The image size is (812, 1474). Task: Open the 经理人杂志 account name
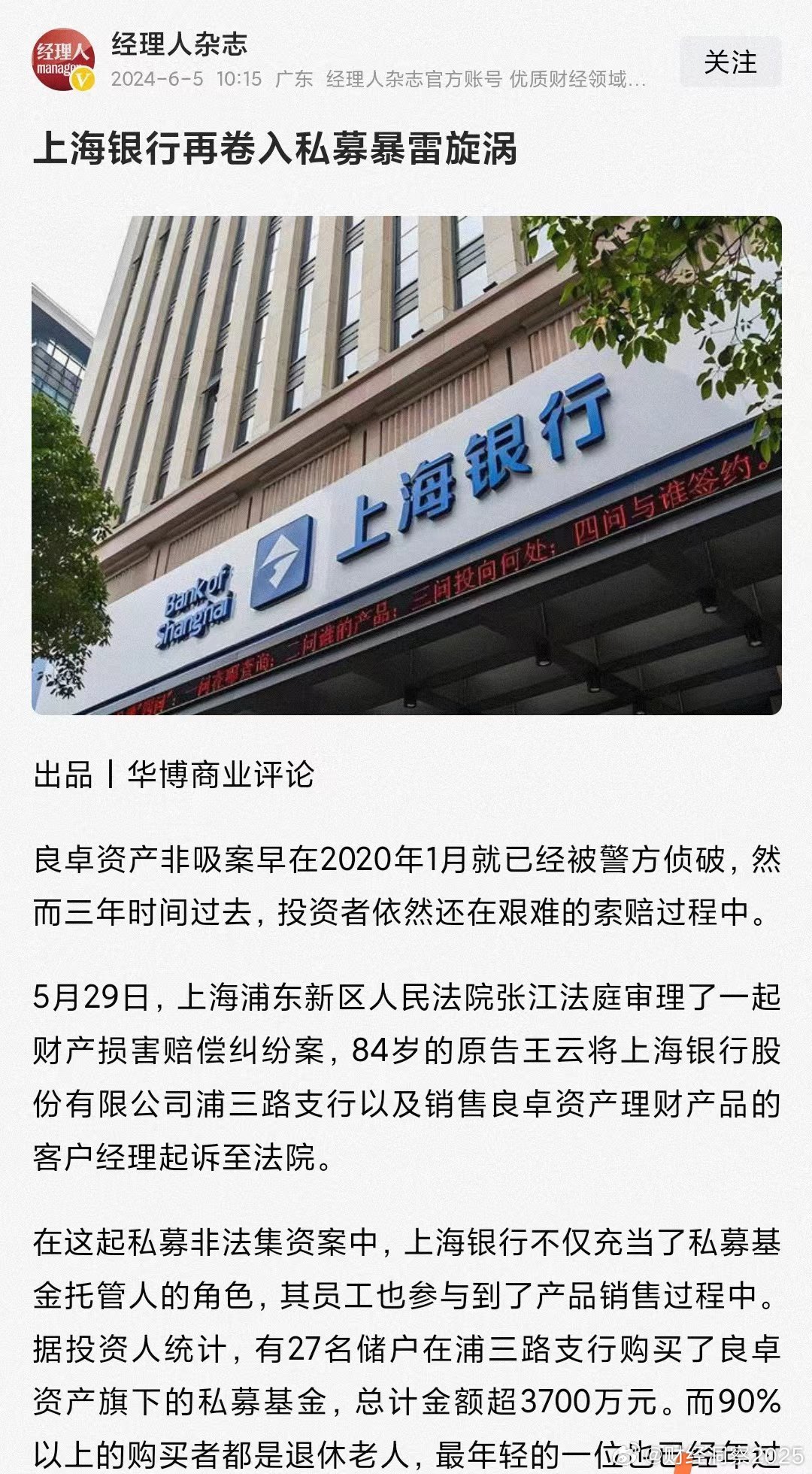pos(179,44)
